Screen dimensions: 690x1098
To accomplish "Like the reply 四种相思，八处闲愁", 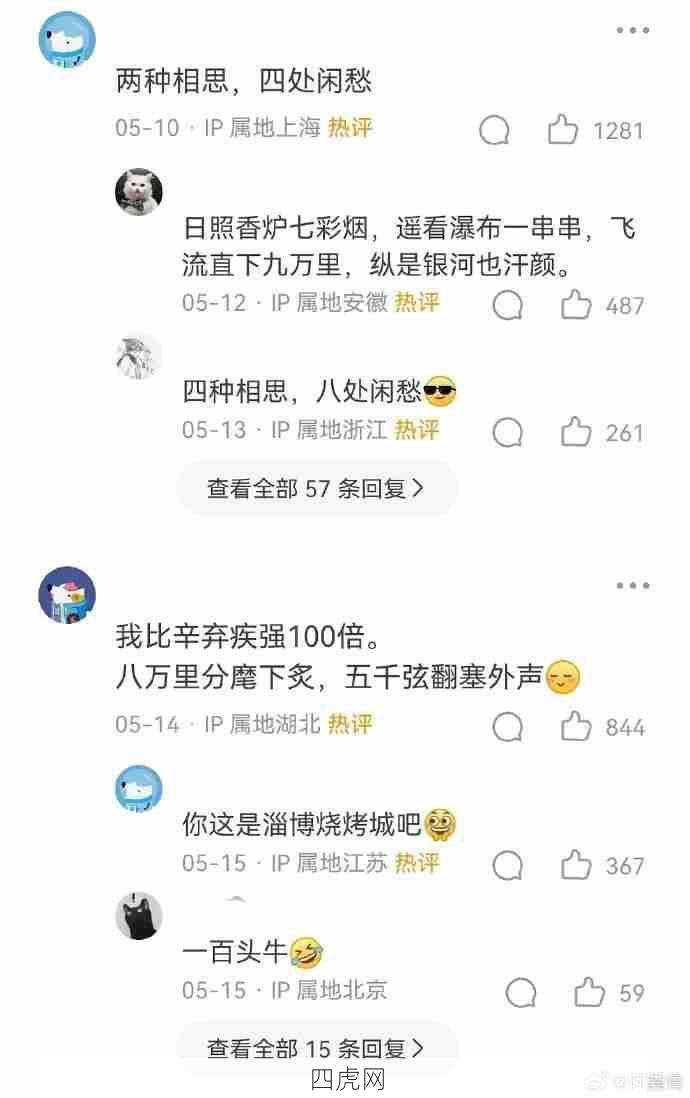I will click(576, 432).
